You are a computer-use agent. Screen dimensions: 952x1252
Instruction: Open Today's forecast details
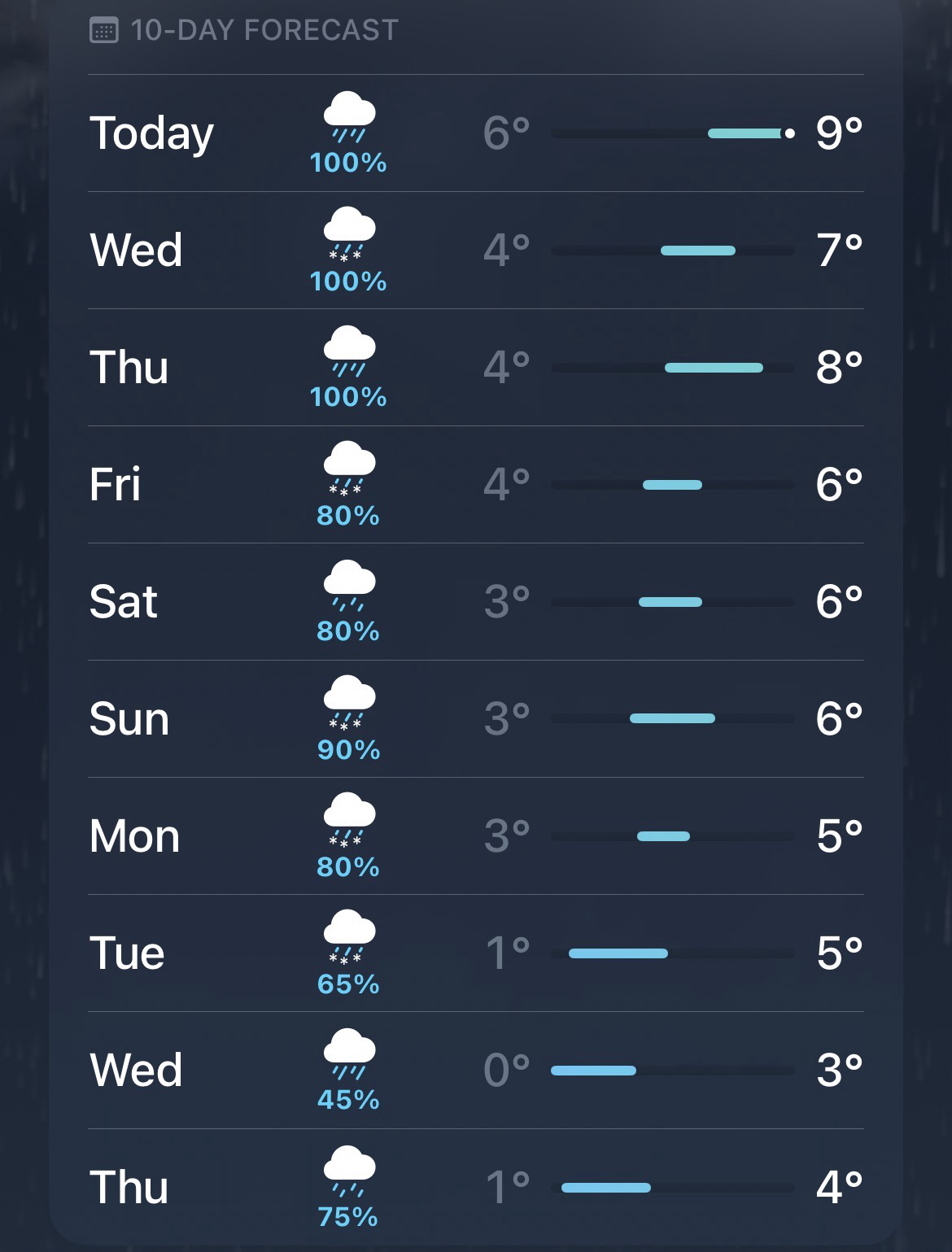pyautogui.click(x=475, y=133)
